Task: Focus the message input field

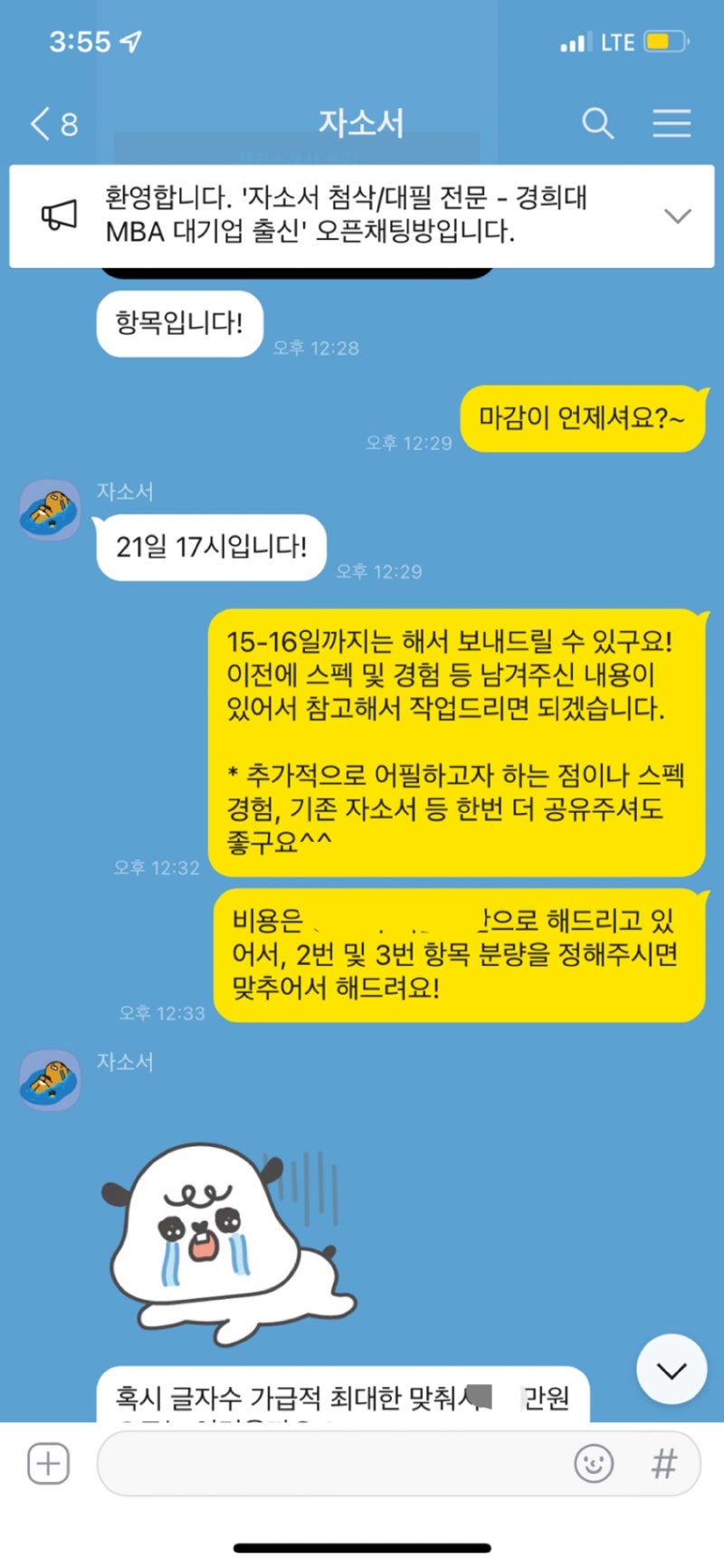Action: pos(335,1463)
